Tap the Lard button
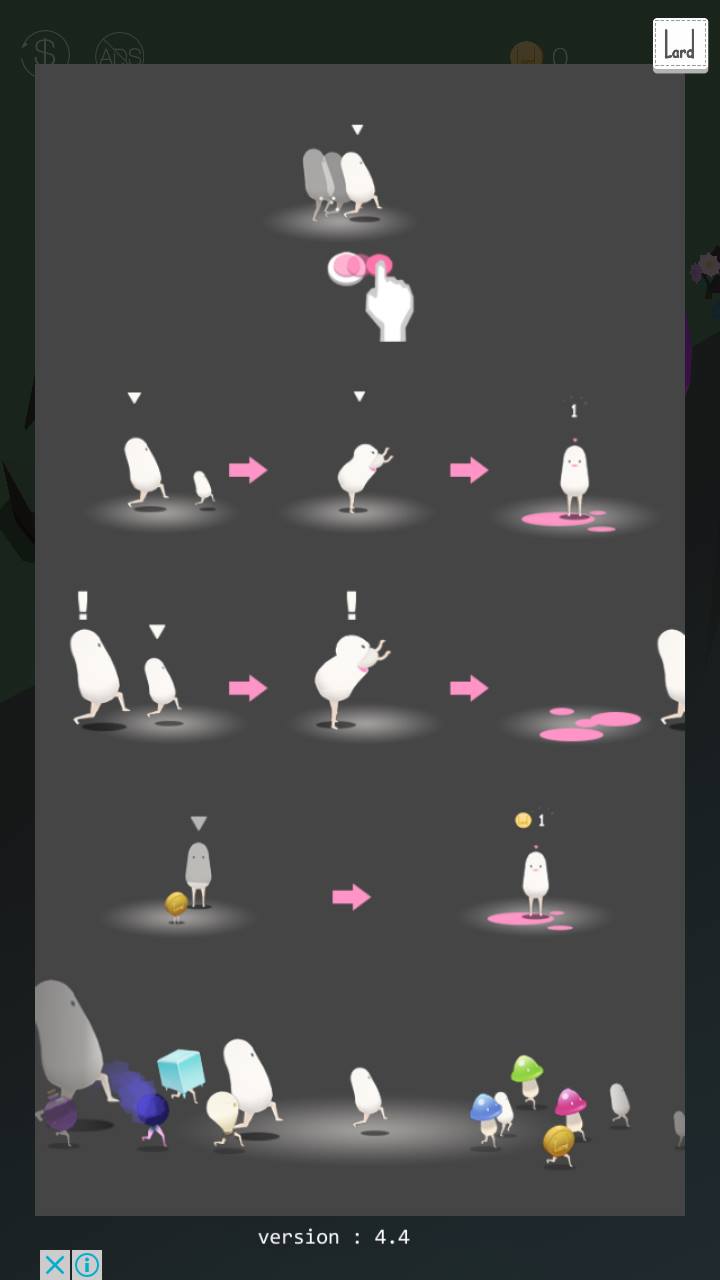 (680, 45)
